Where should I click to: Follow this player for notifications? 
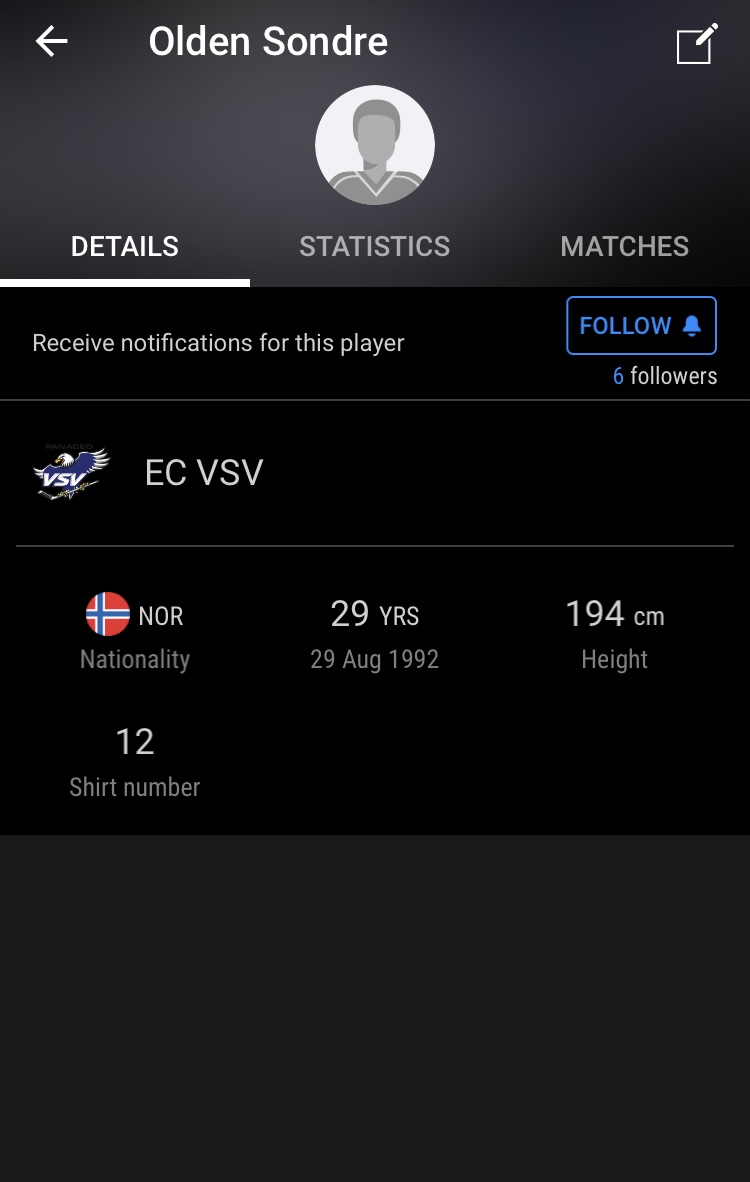[x=641, y=326]
